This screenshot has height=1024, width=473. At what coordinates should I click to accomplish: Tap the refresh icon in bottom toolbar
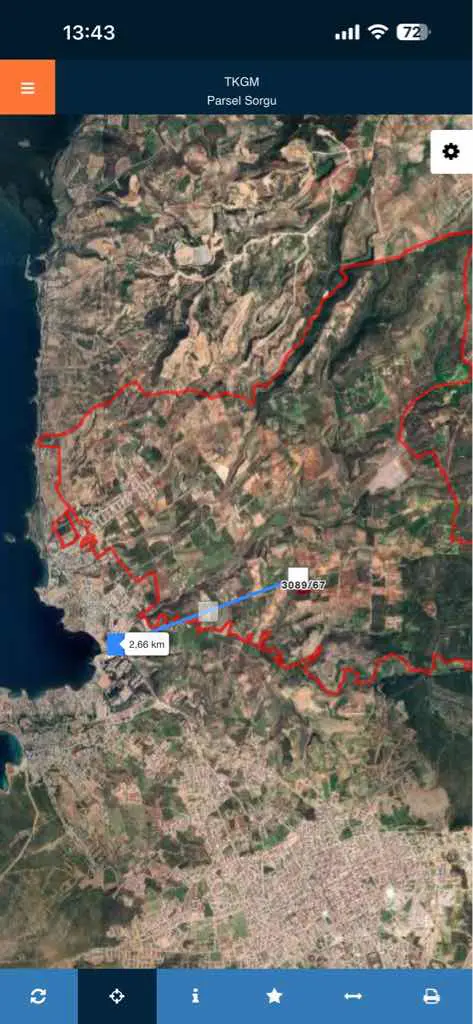39,996
